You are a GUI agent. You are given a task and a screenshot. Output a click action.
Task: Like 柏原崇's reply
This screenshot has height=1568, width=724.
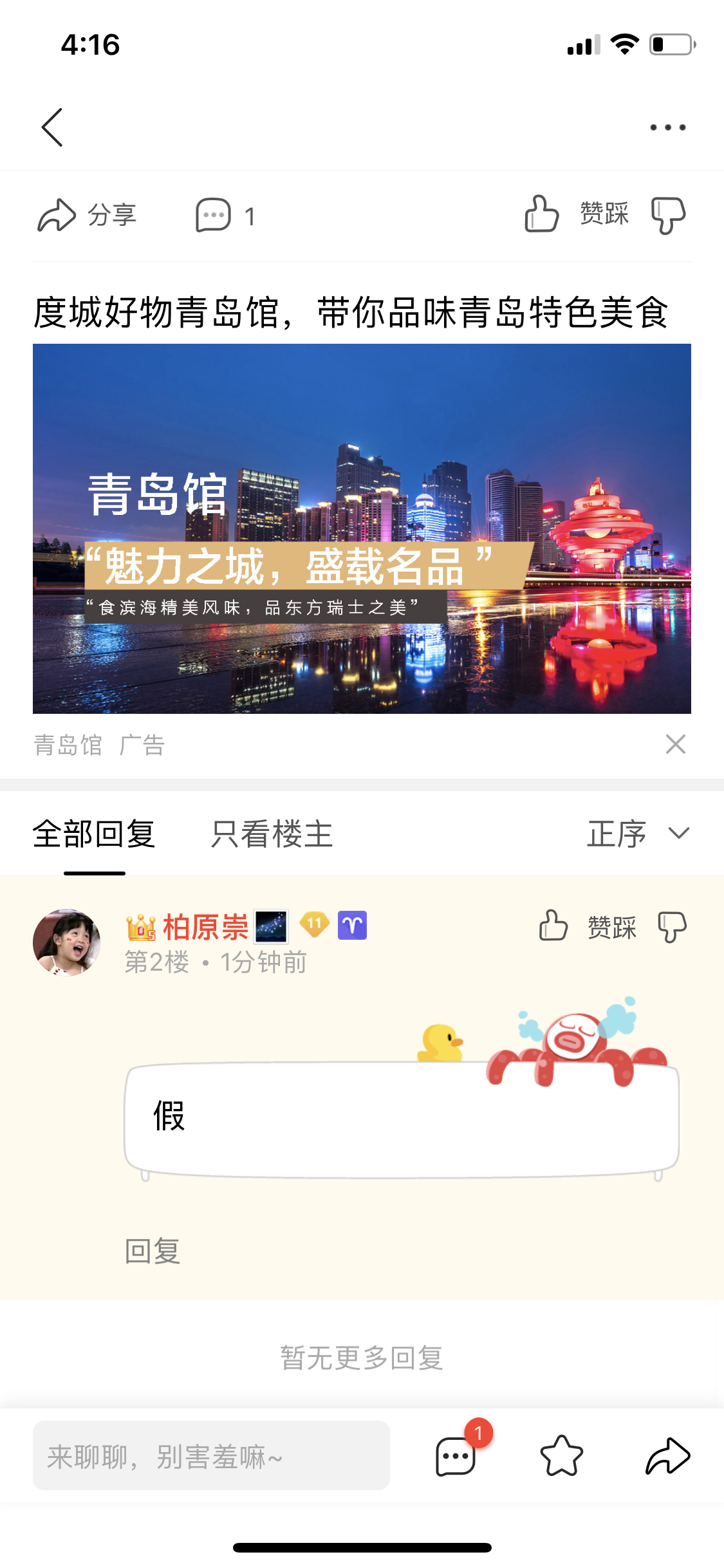[553, 926]
